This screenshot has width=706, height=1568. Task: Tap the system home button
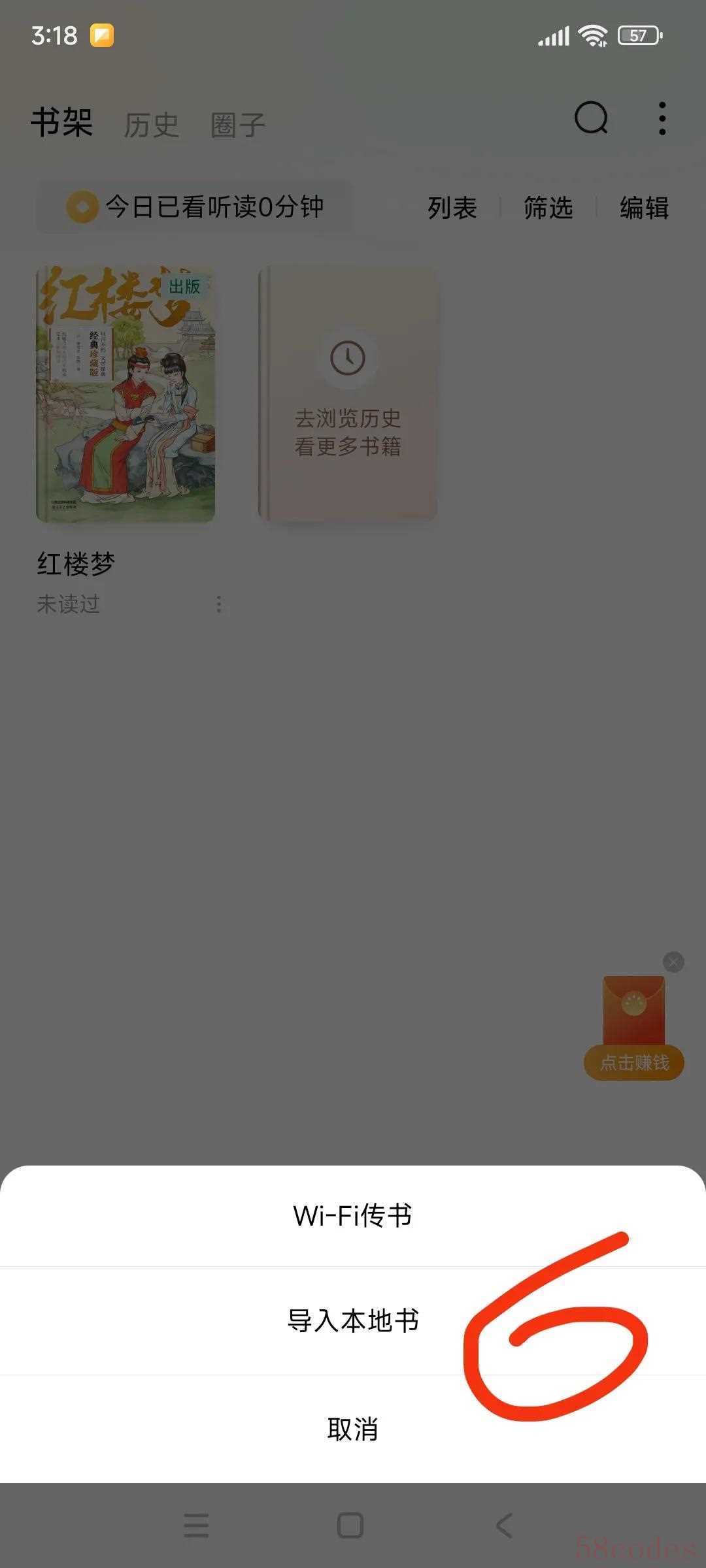[350, 1526]
